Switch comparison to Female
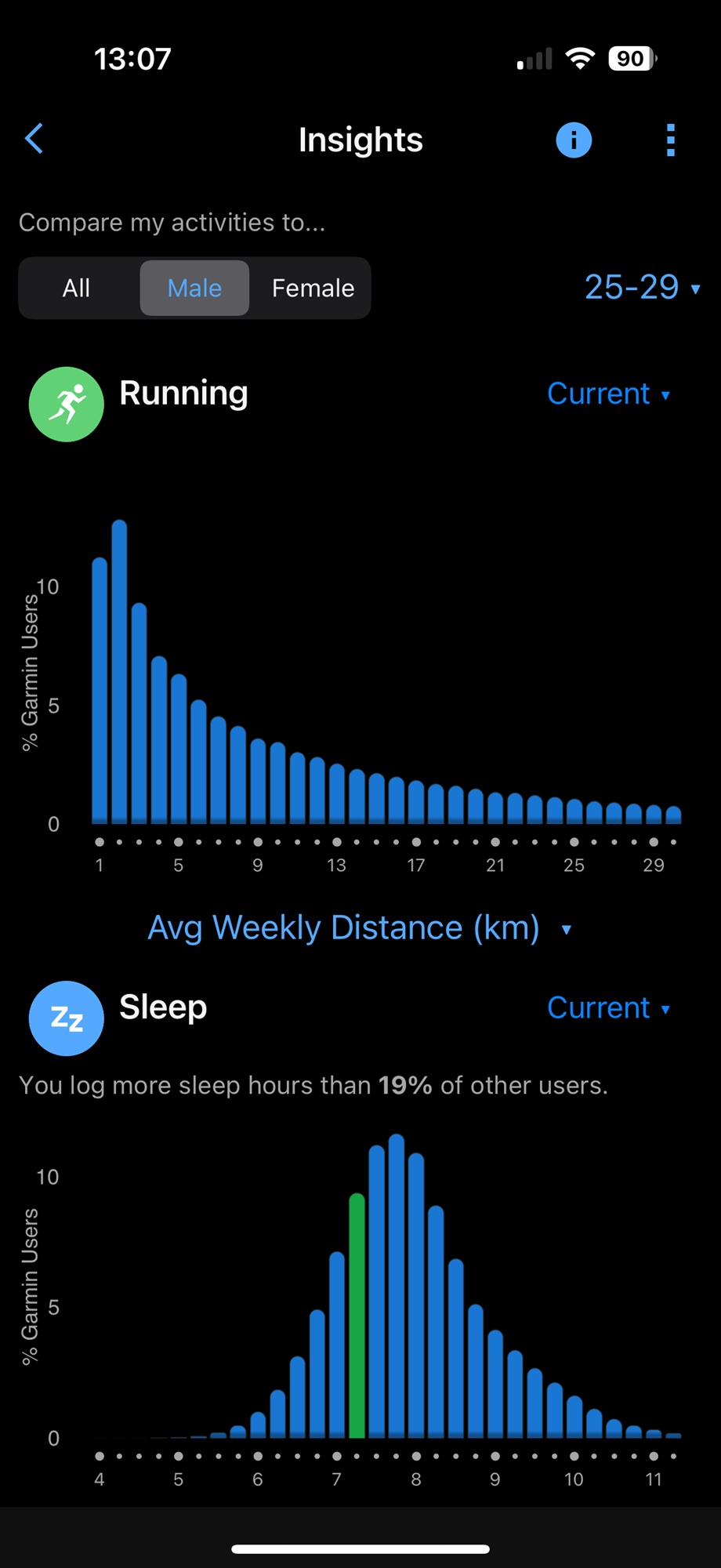The height and width of the screenshot is (1568, 721). click(313, 288)
